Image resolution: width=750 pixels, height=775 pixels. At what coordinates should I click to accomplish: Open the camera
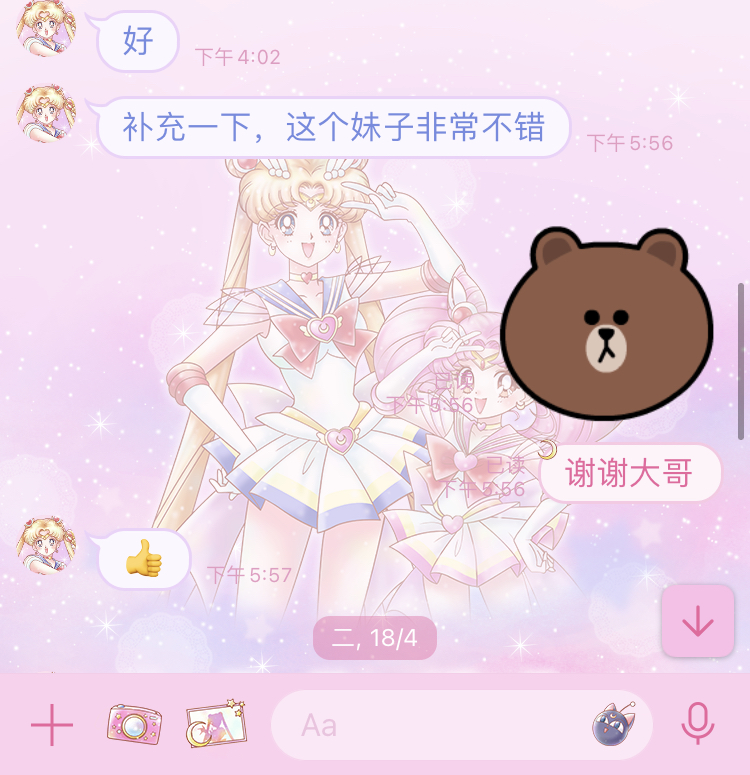click(x=134, y=724)
